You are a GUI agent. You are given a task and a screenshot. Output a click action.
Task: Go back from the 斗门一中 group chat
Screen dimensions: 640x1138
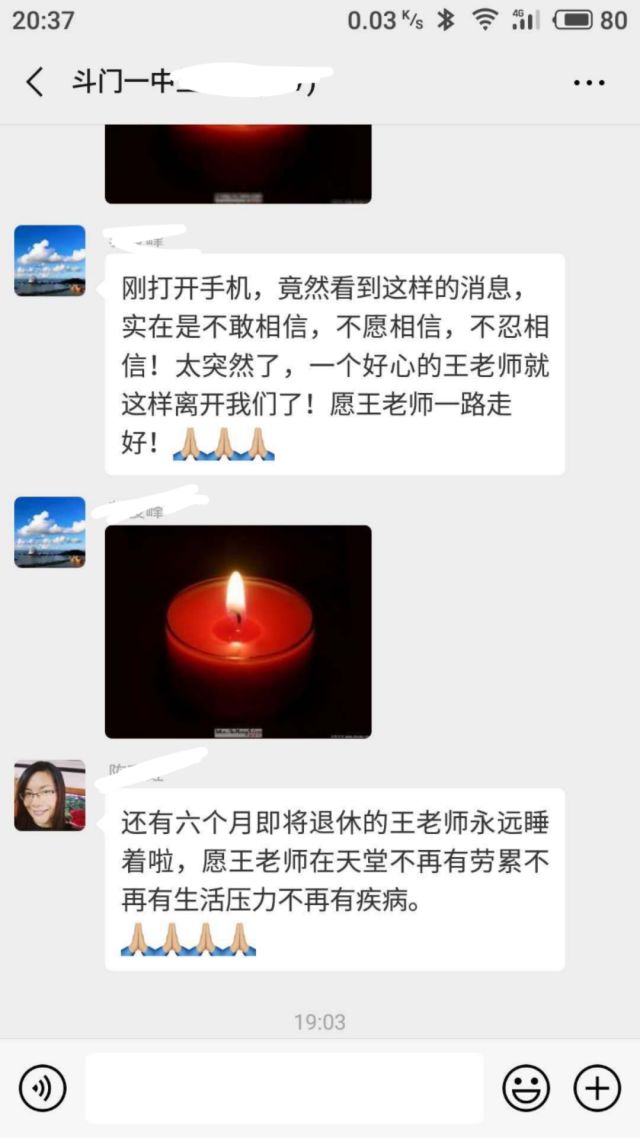click(35, 82)
